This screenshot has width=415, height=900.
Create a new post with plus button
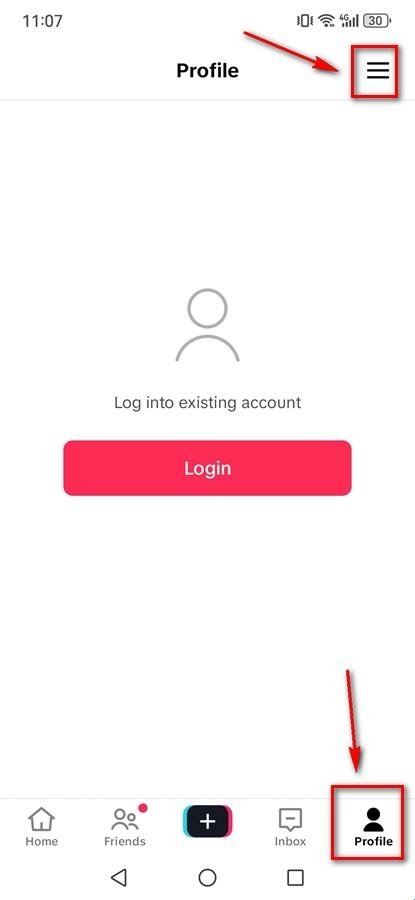(x=208, y=822)
